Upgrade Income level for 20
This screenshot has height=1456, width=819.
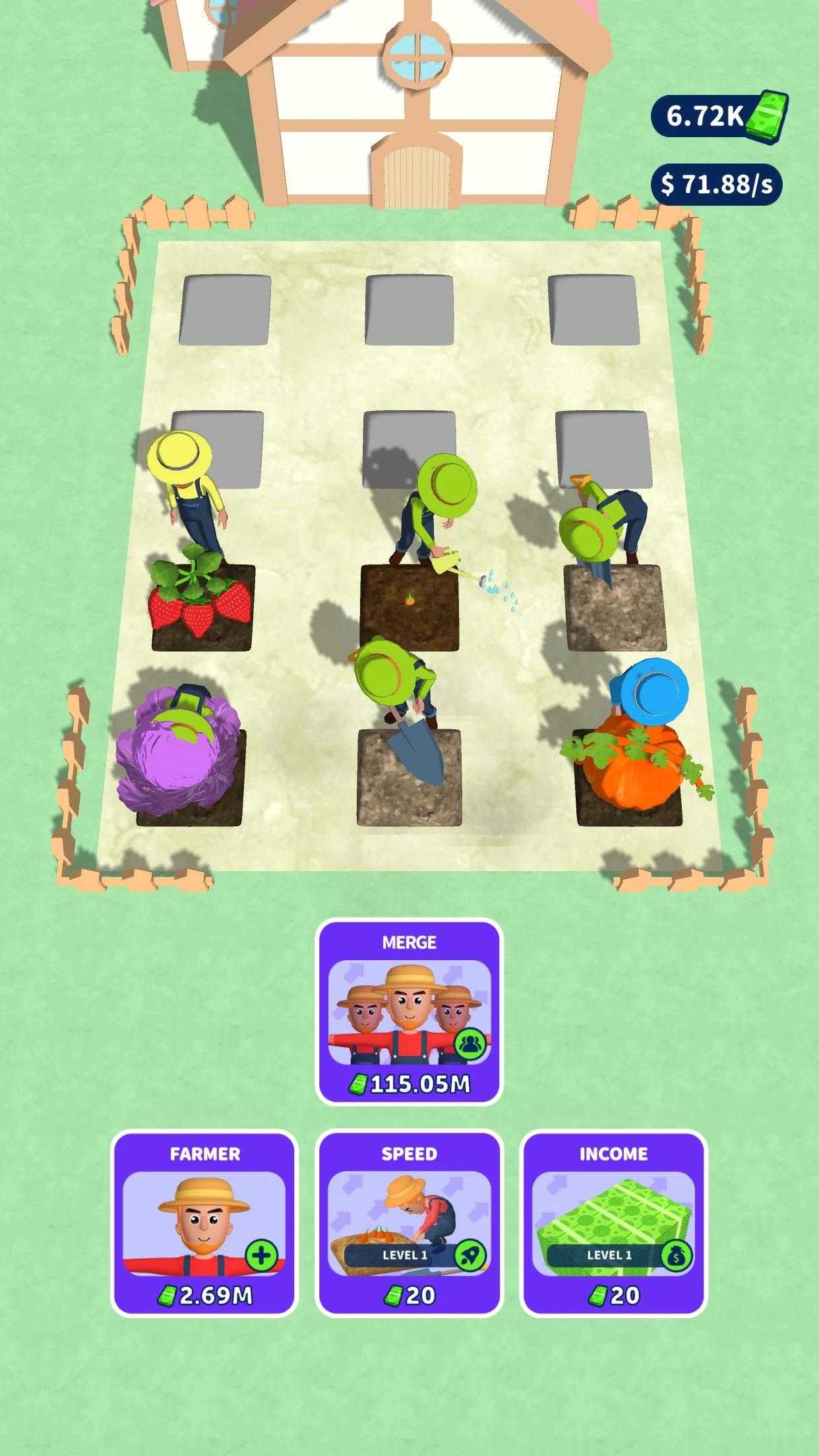(613, 1223)
